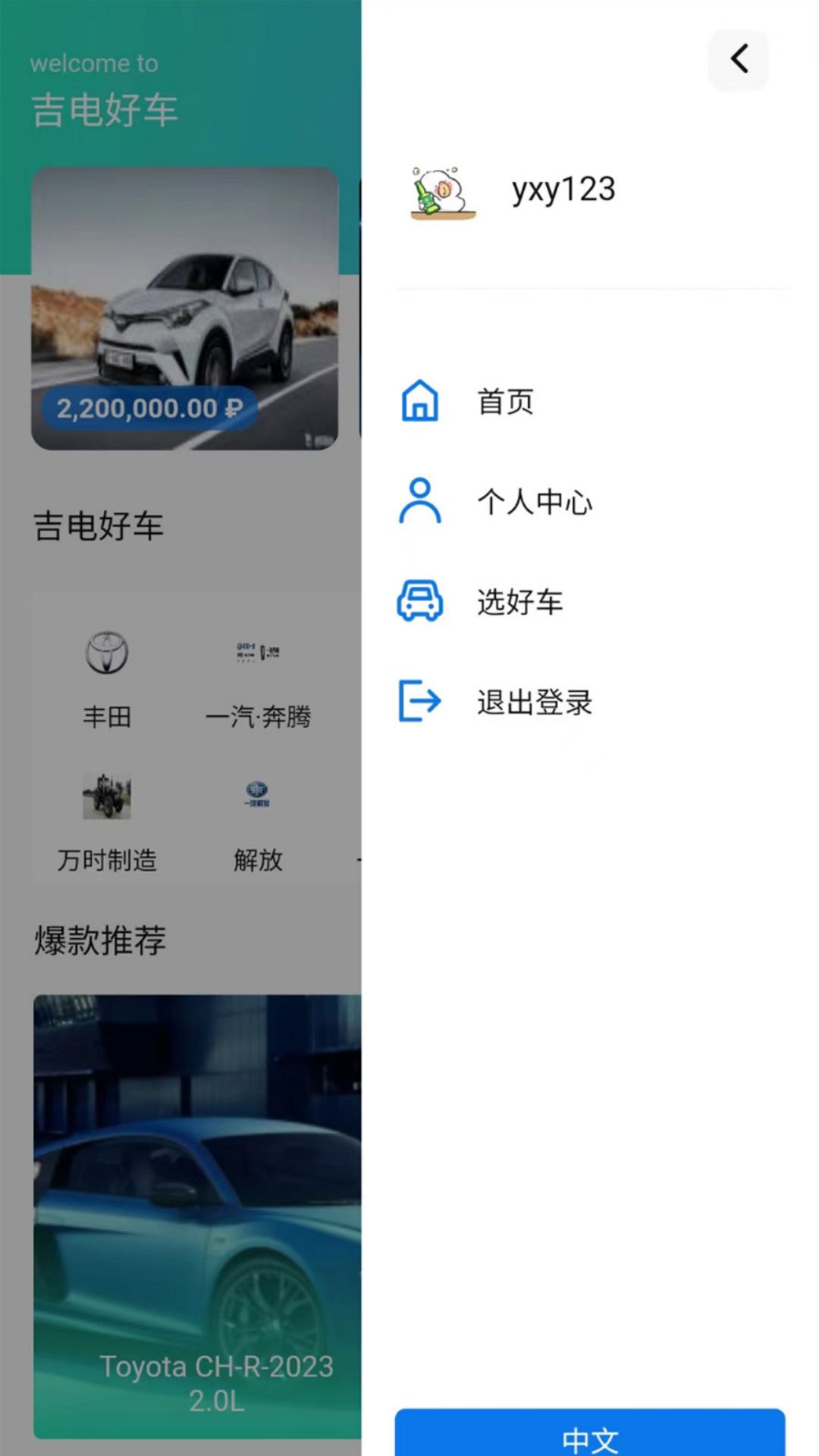Open 选好车 car selection
Image resolution: width=819 pixels, height=1456 pixels.
tap(519, 601)
